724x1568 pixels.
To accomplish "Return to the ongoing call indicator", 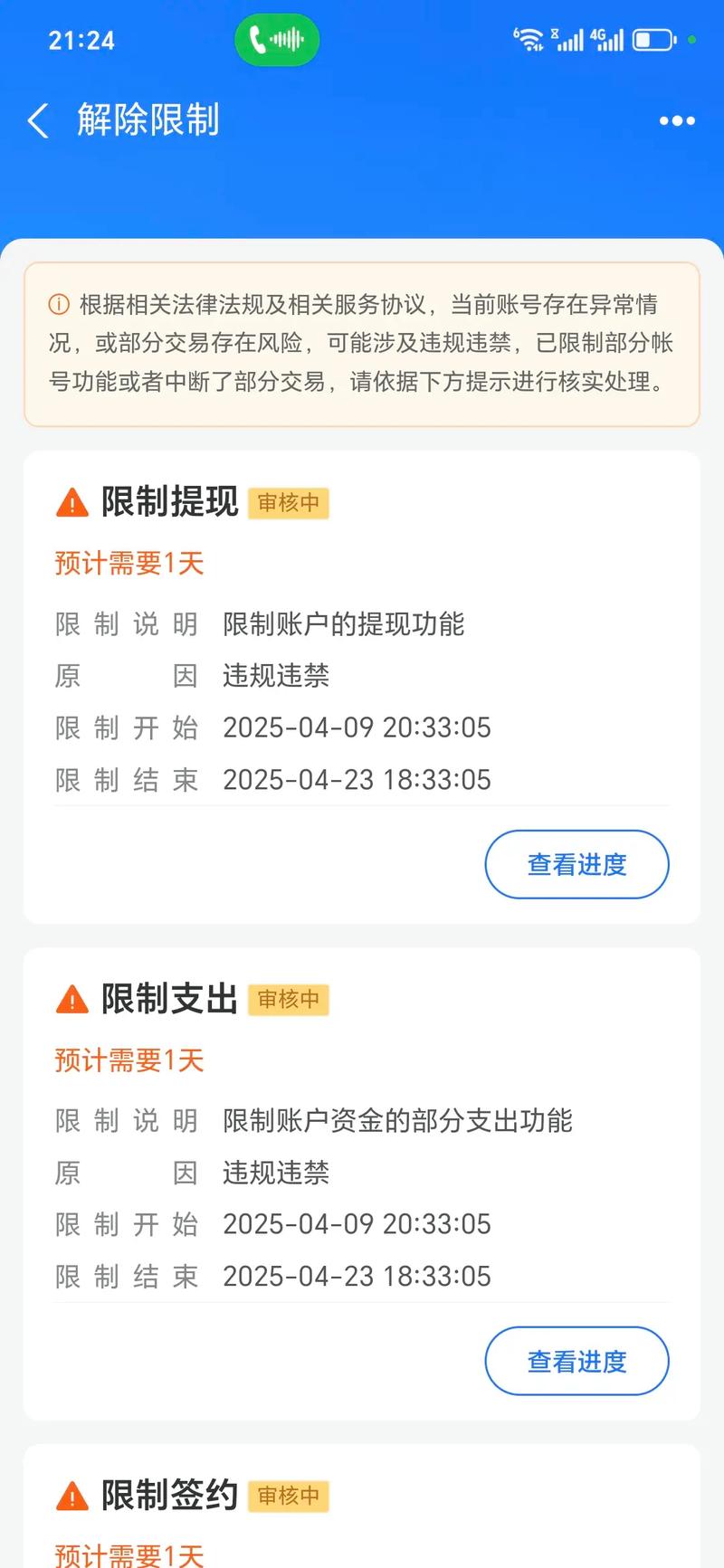I will (x=277, y=40).
